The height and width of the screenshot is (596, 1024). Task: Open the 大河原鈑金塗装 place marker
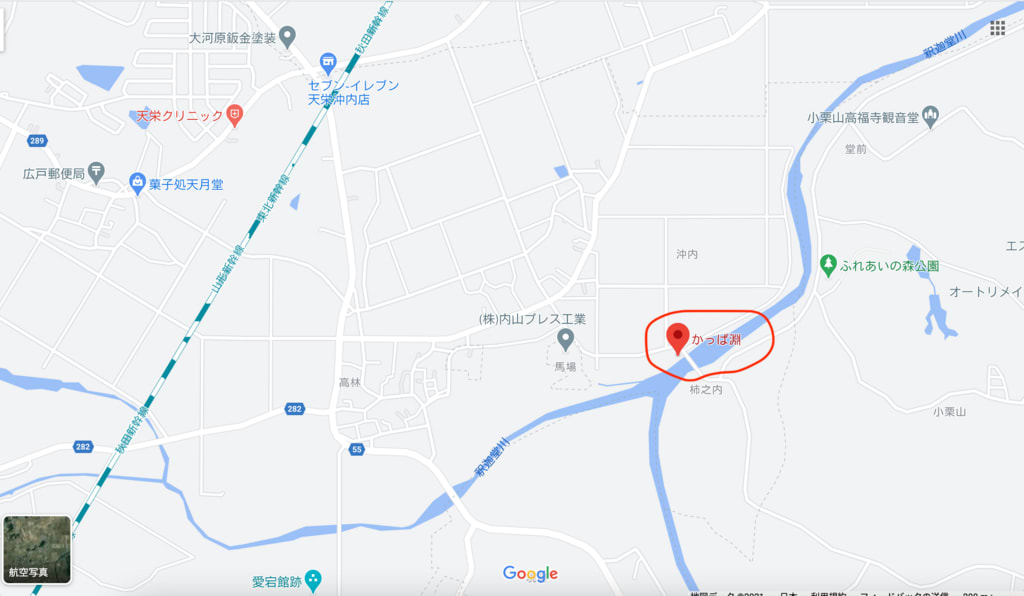click(287, 38)
